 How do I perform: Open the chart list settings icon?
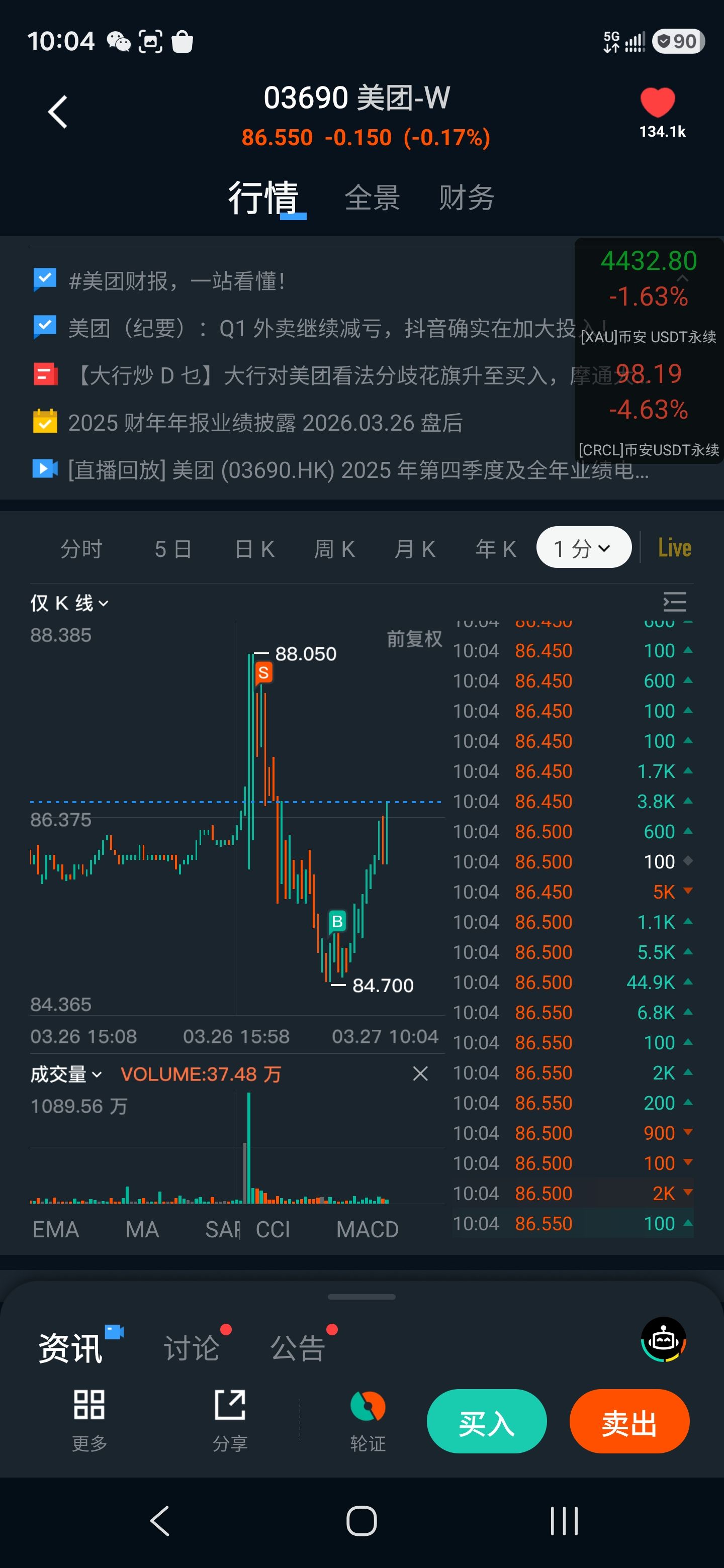674,602
